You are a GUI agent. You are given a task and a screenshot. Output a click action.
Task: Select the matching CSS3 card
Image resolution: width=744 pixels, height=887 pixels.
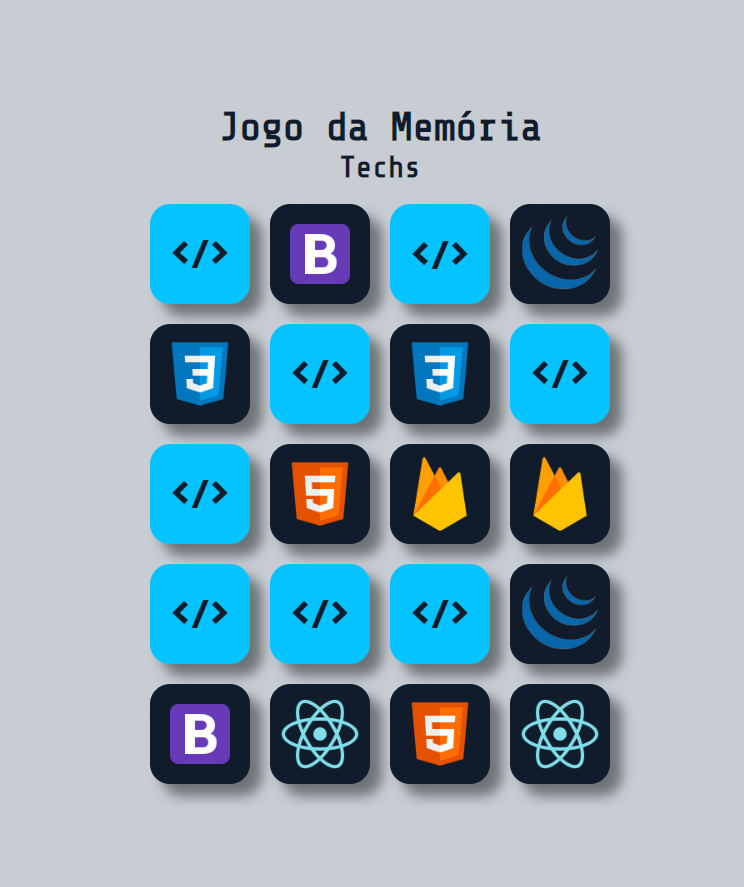(440, 374)
